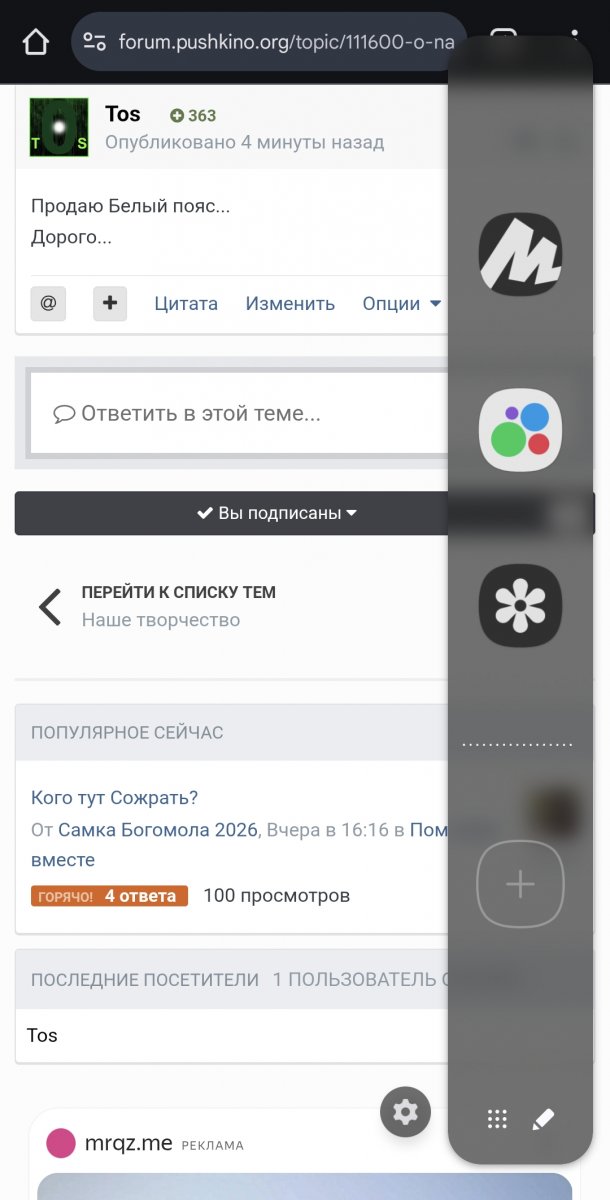
Task: Open Tos user profile
Action: [123, 114]
